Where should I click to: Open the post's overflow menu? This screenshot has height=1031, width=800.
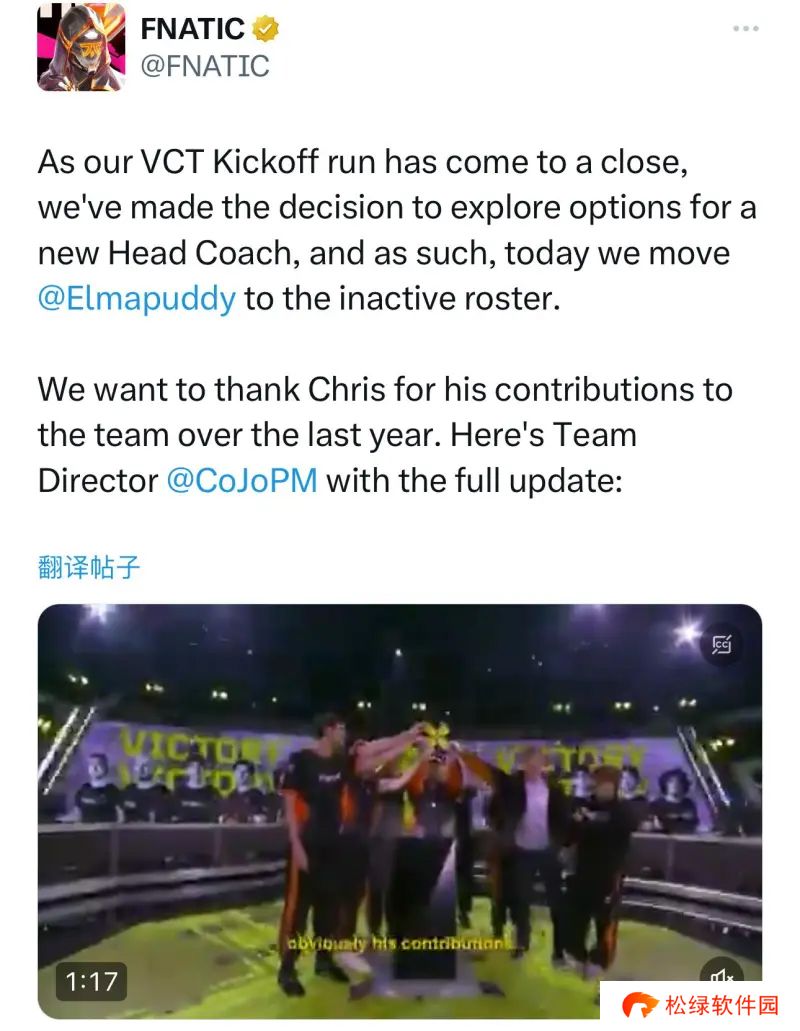745,29
